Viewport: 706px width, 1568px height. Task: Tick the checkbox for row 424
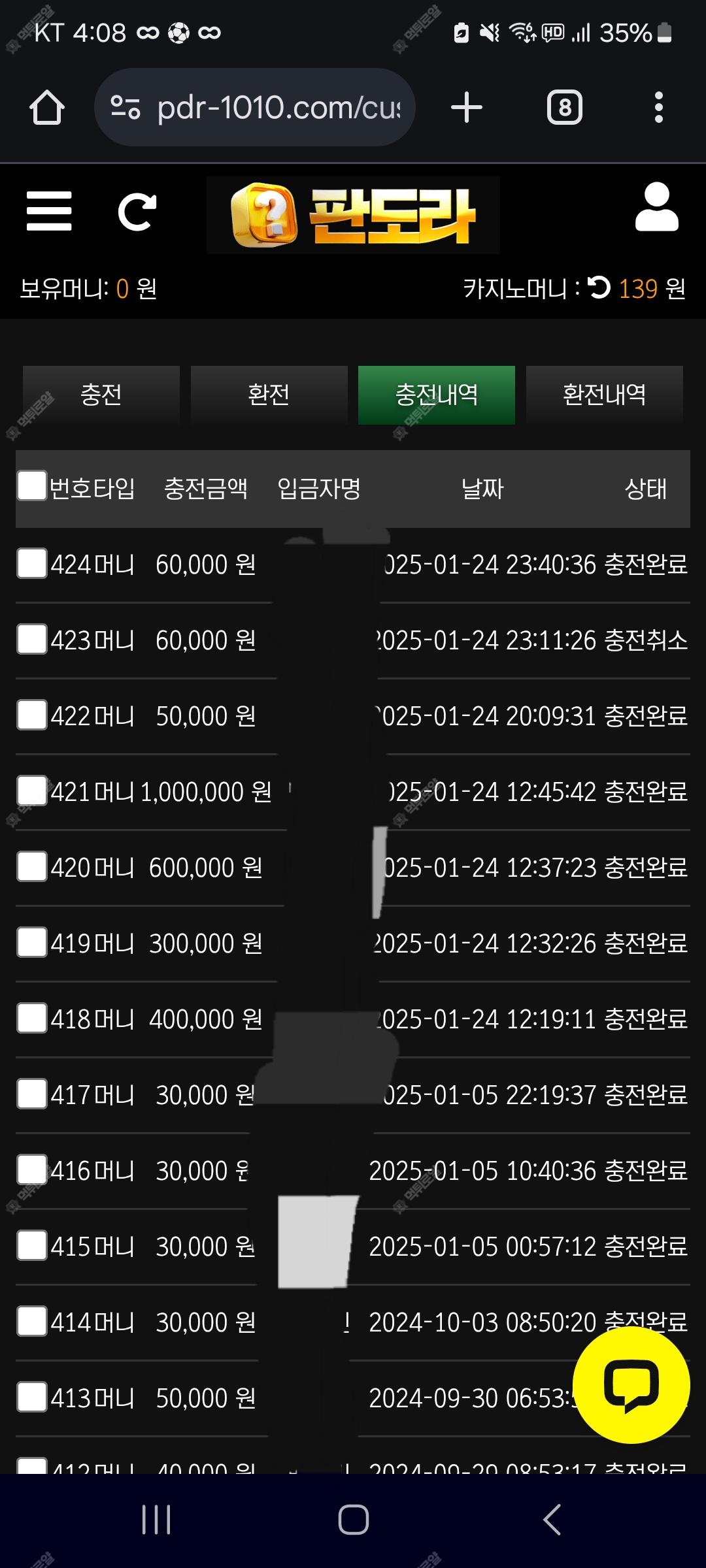tap(32, 563)
